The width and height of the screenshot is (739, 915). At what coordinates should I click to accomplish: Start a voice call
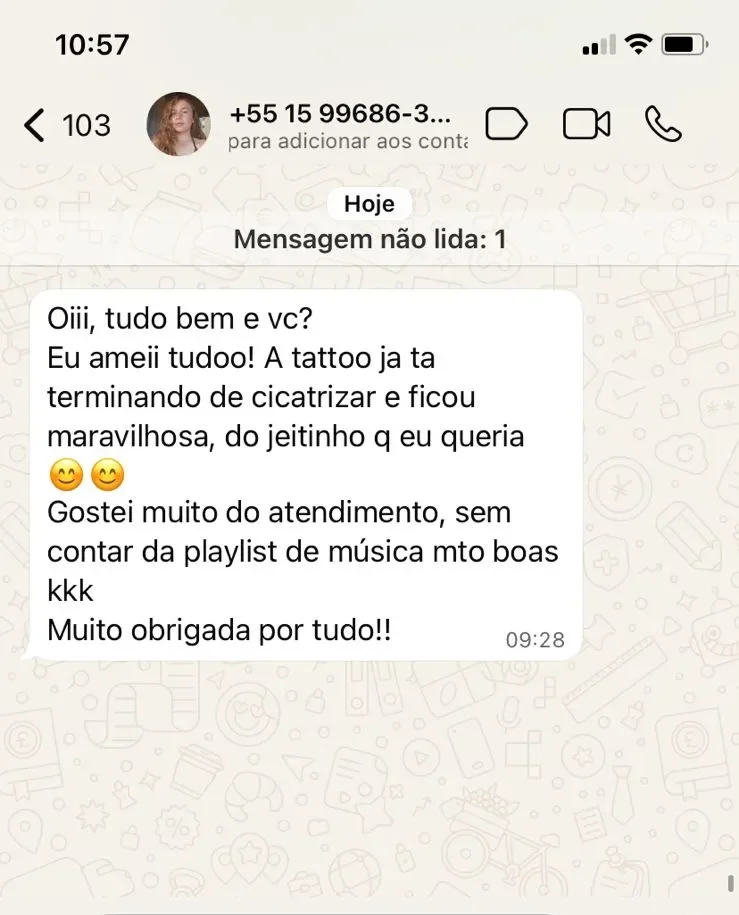click(663, 124)
